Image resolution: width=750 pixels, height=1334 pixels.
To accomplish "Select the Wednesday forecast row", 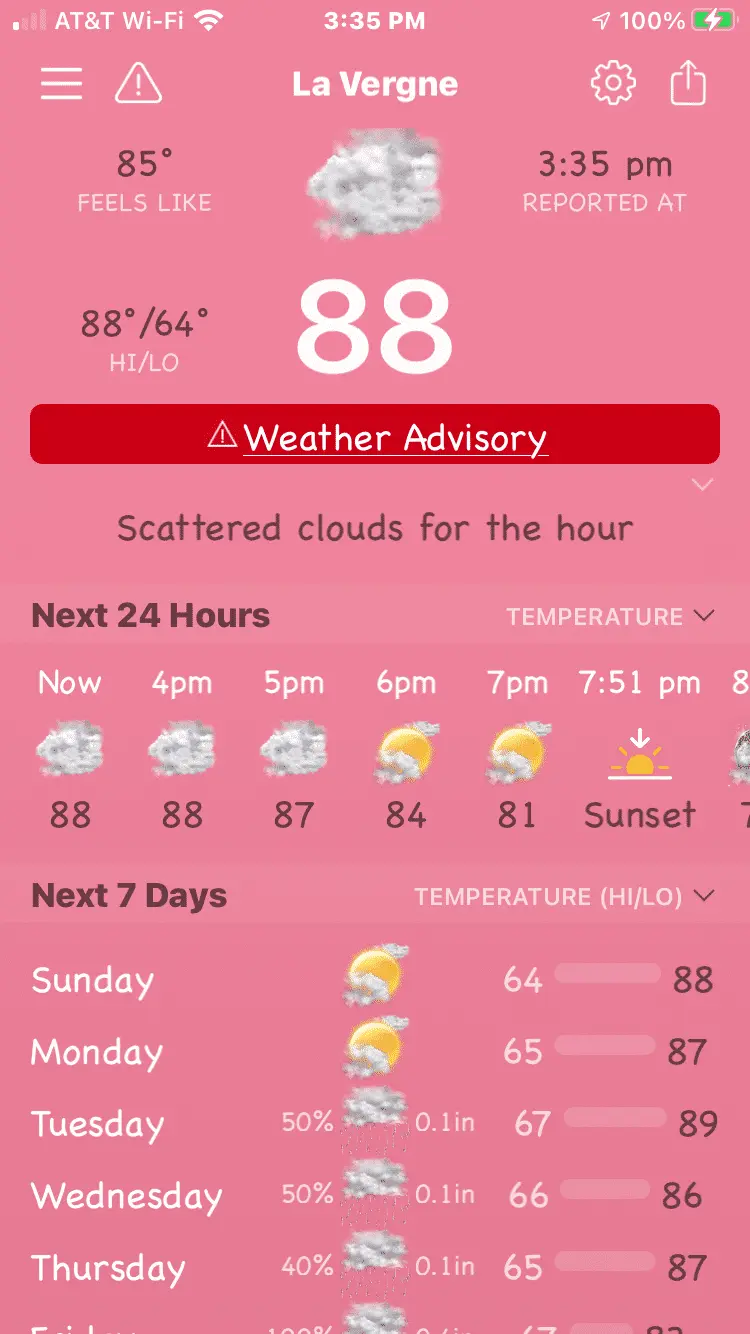I will point(375,1195).
